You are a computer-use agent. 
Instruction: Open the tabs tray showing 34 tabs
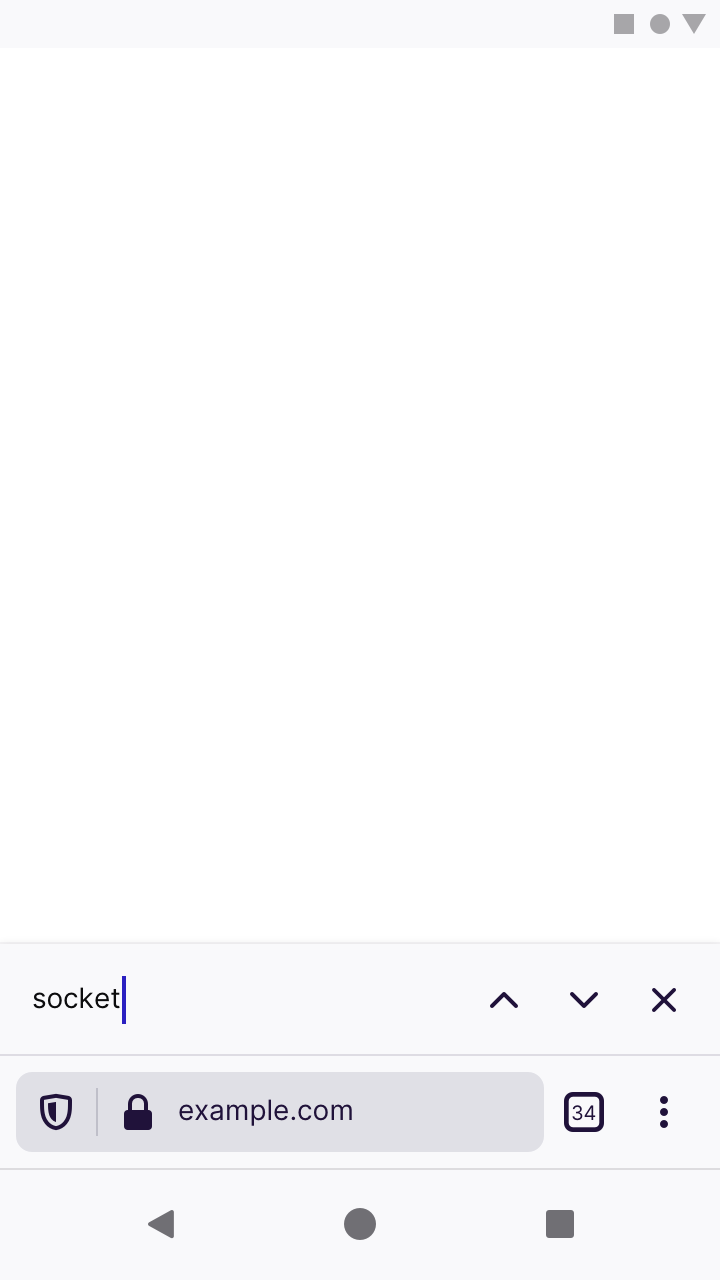(584, 1112)
